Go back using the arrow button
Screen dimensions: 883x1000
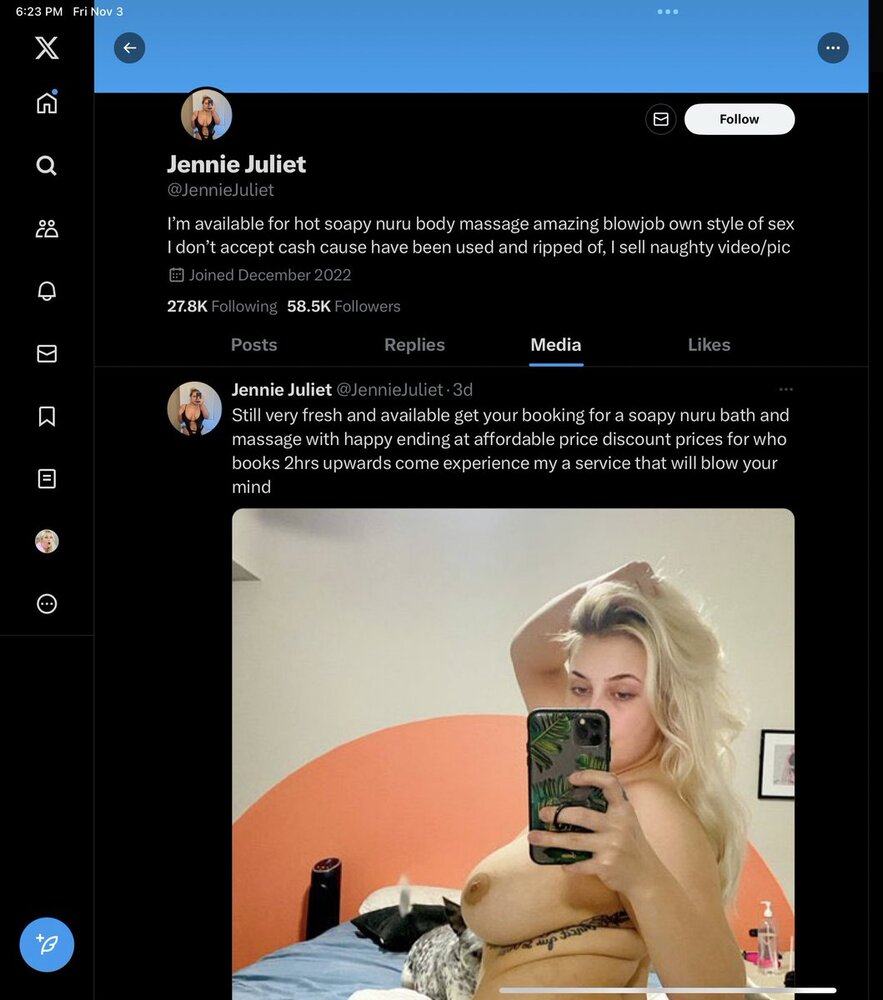coord(129,48)
